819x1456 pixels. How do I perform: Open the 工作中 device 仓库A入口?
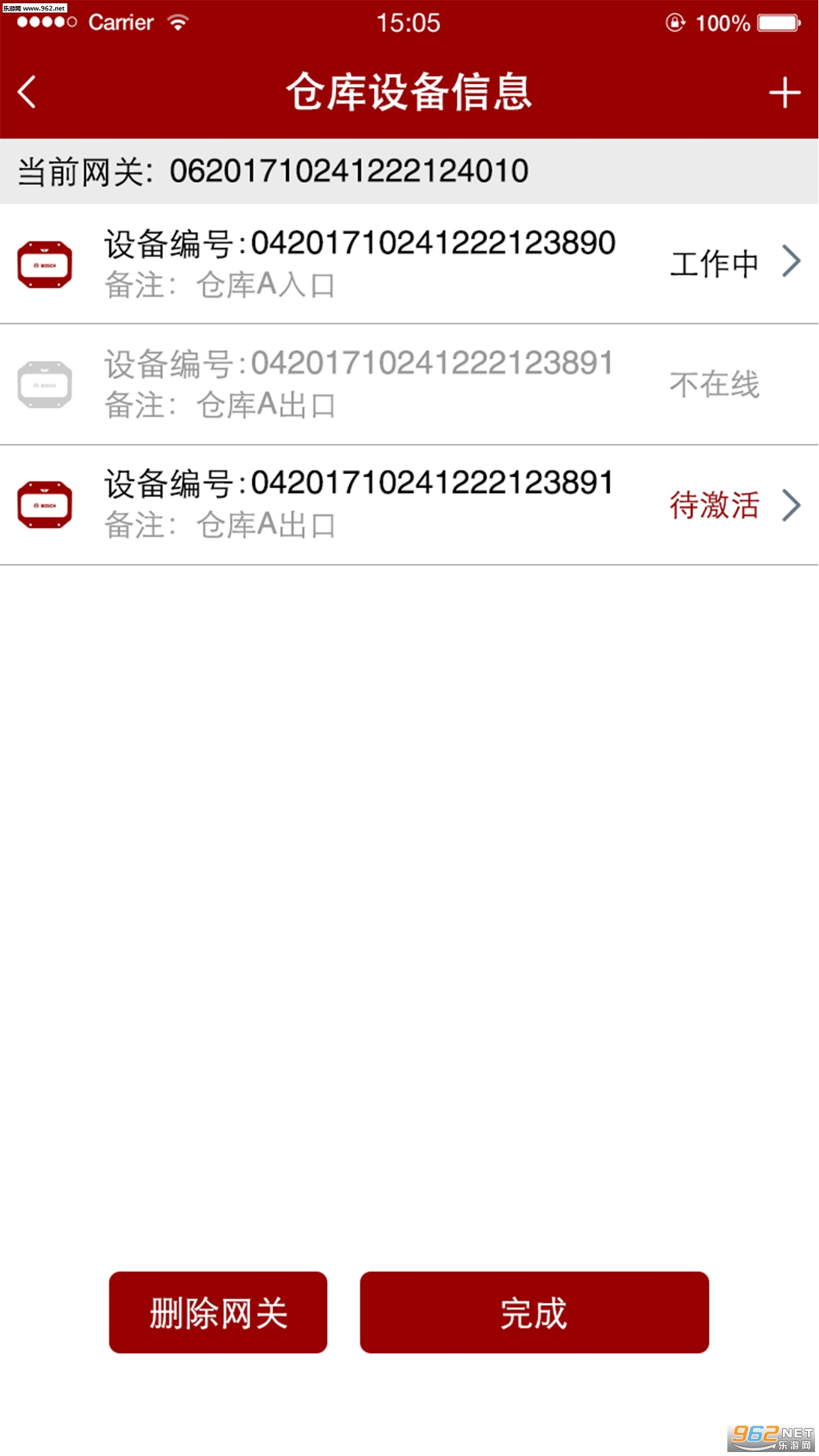(409, 264)
